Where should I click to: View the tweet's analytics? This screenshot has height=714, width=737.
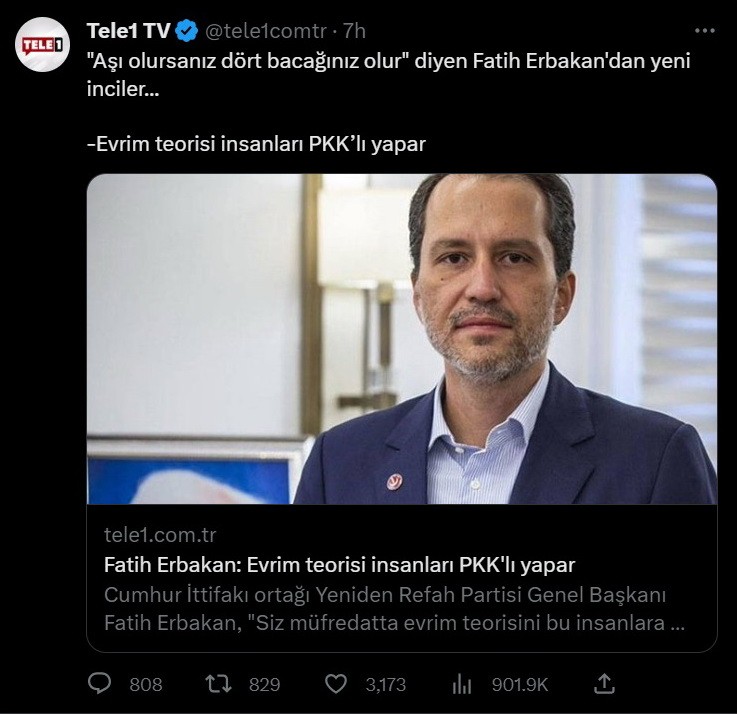coord(461,684)
